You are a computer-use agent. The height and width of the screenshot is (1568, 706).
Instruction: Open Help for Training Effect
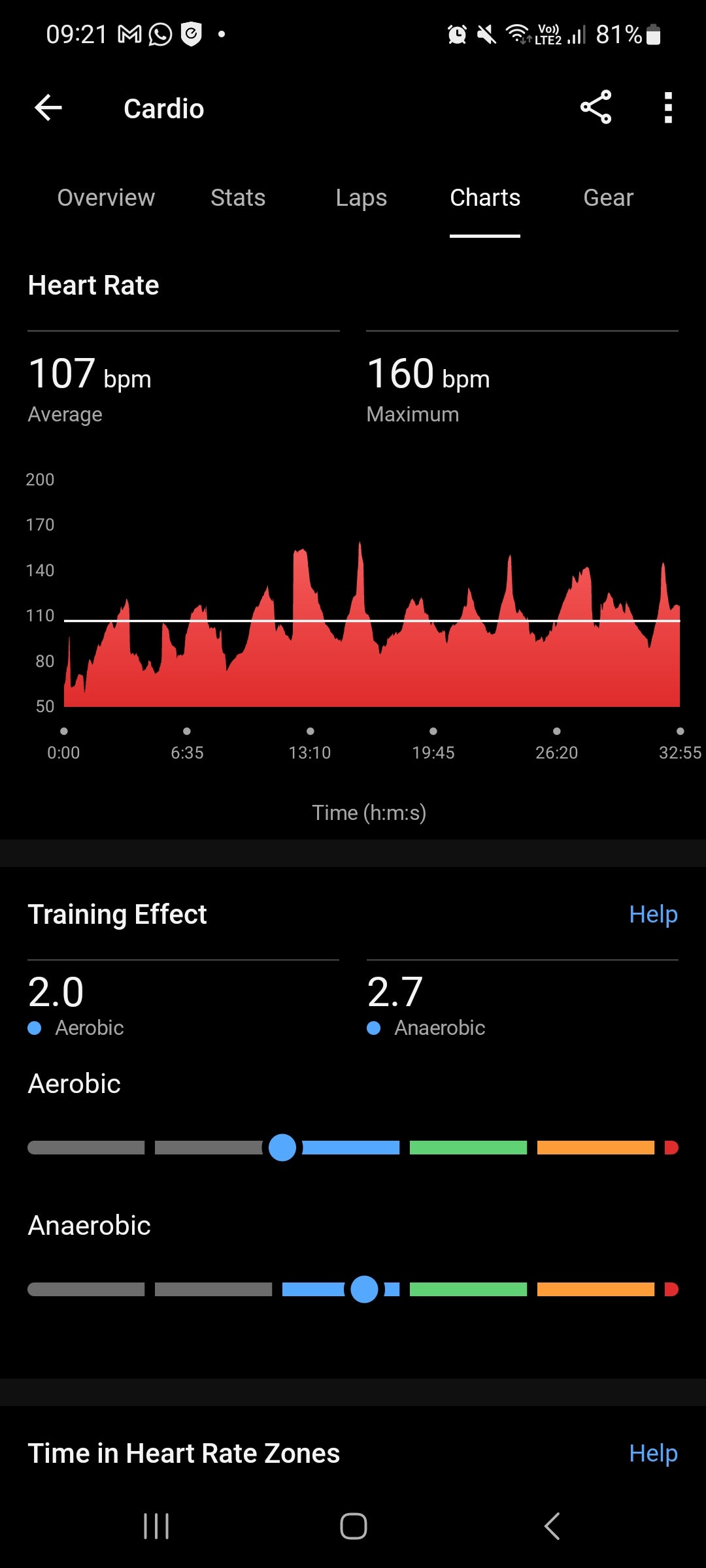(652, 914)
